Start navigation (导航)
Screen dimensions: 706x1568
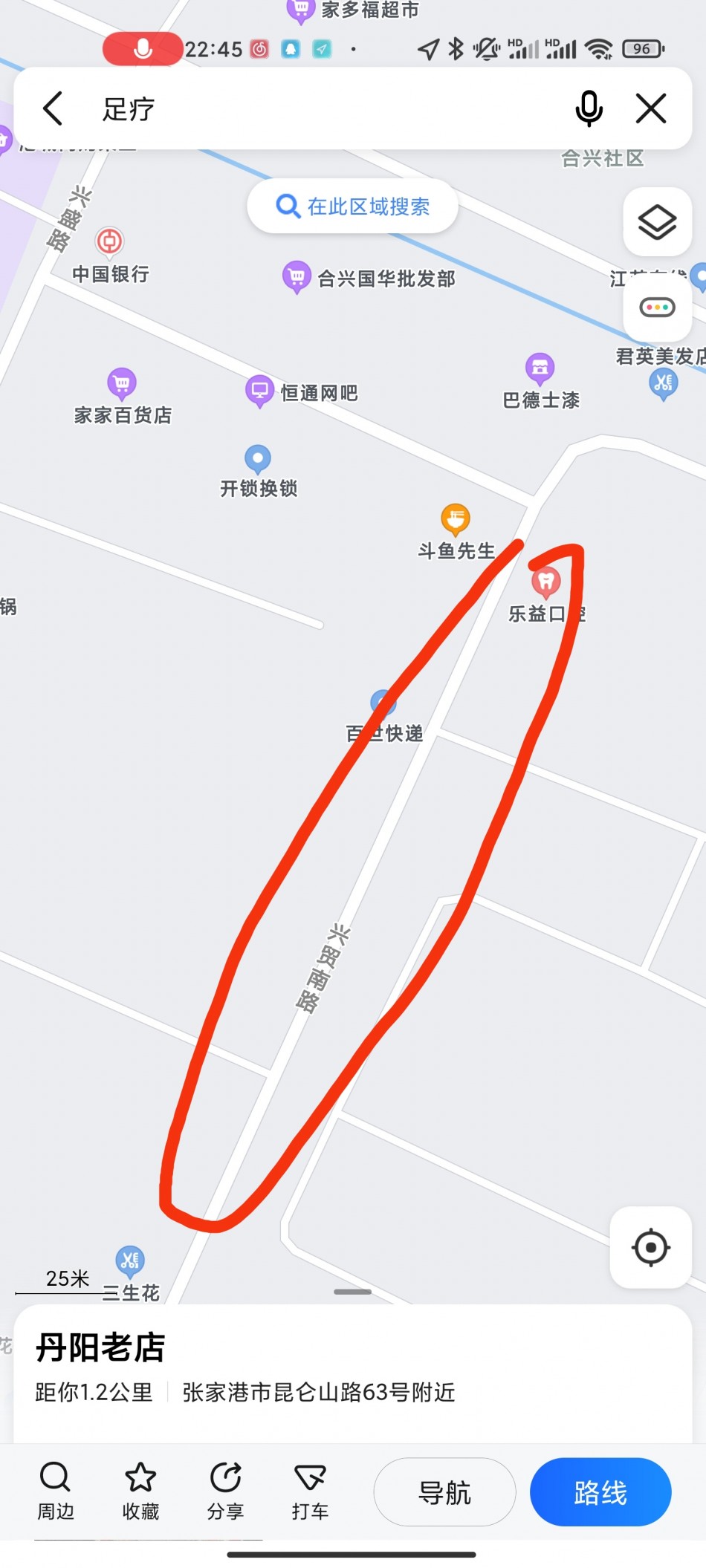[x=444, y=1492]
